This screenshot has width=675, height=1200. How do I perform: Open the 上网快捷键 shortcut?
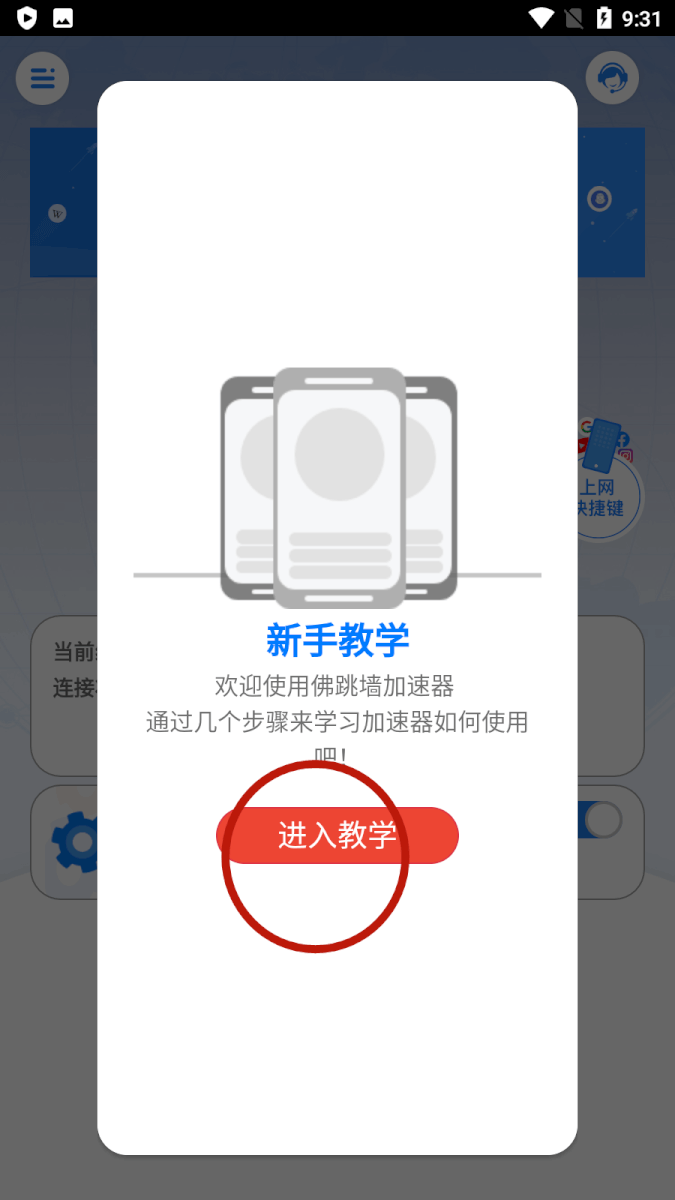click(x=602, y=480)
